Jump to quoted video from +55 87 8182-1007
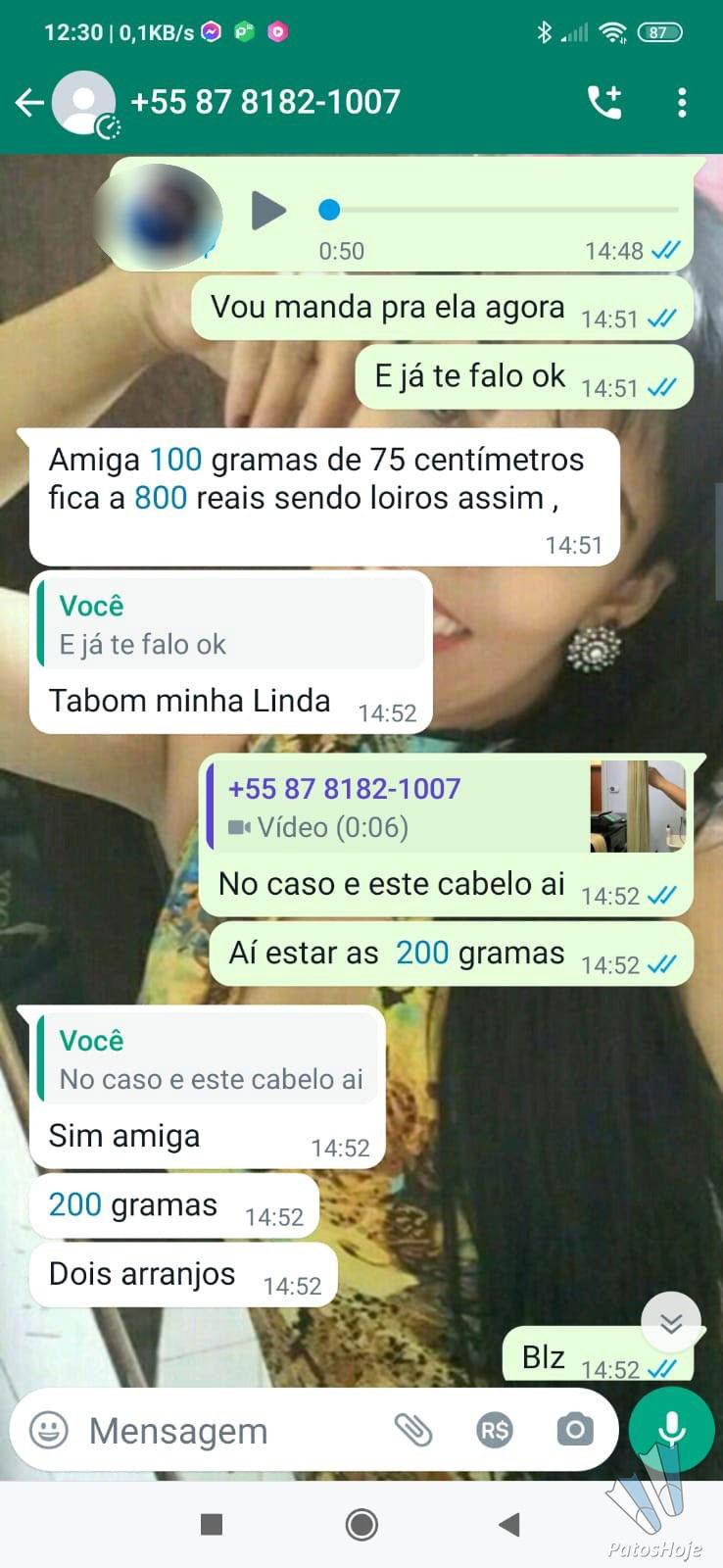Screen dimensions: 723x1568 click(447, 808)
